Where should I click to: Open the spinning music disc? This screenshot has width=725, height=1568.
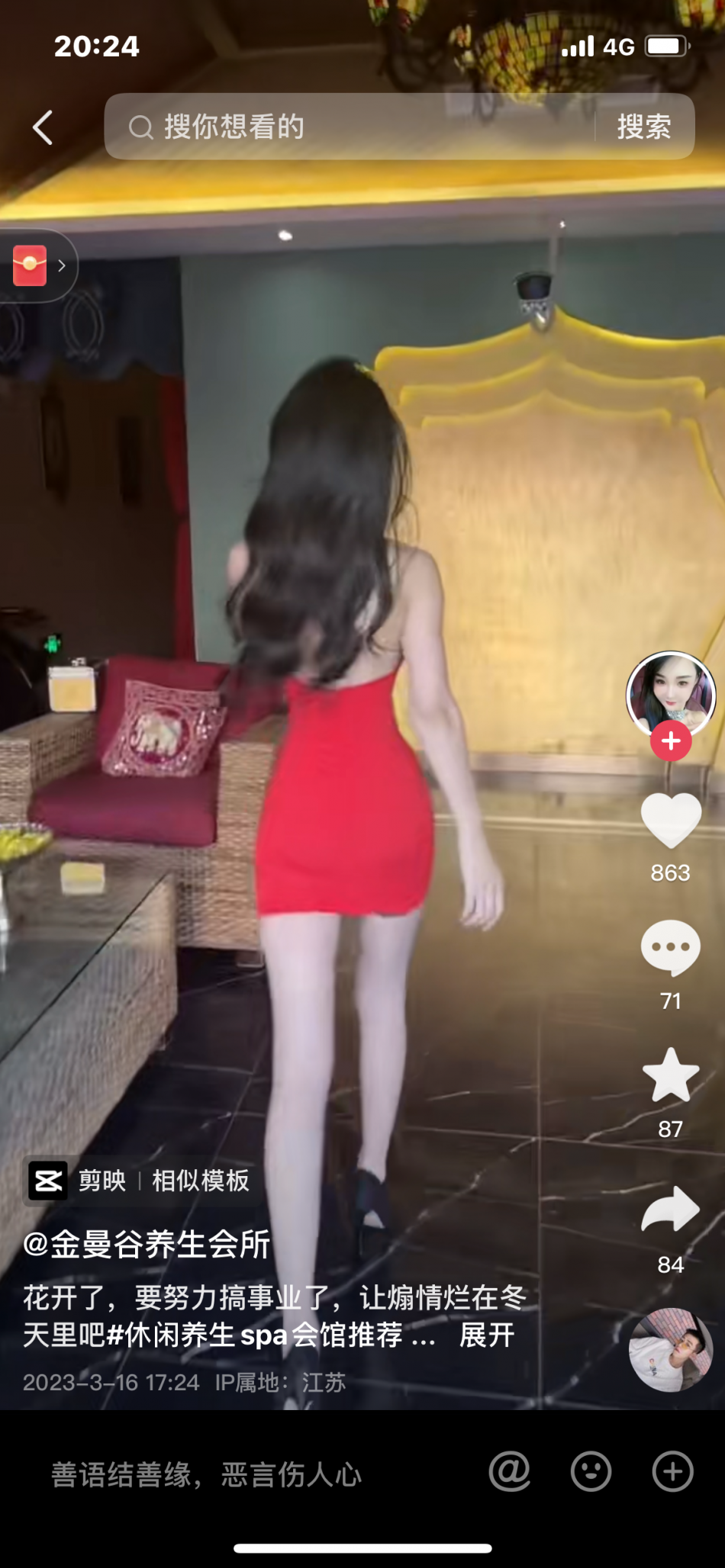tap(671, 1350)
